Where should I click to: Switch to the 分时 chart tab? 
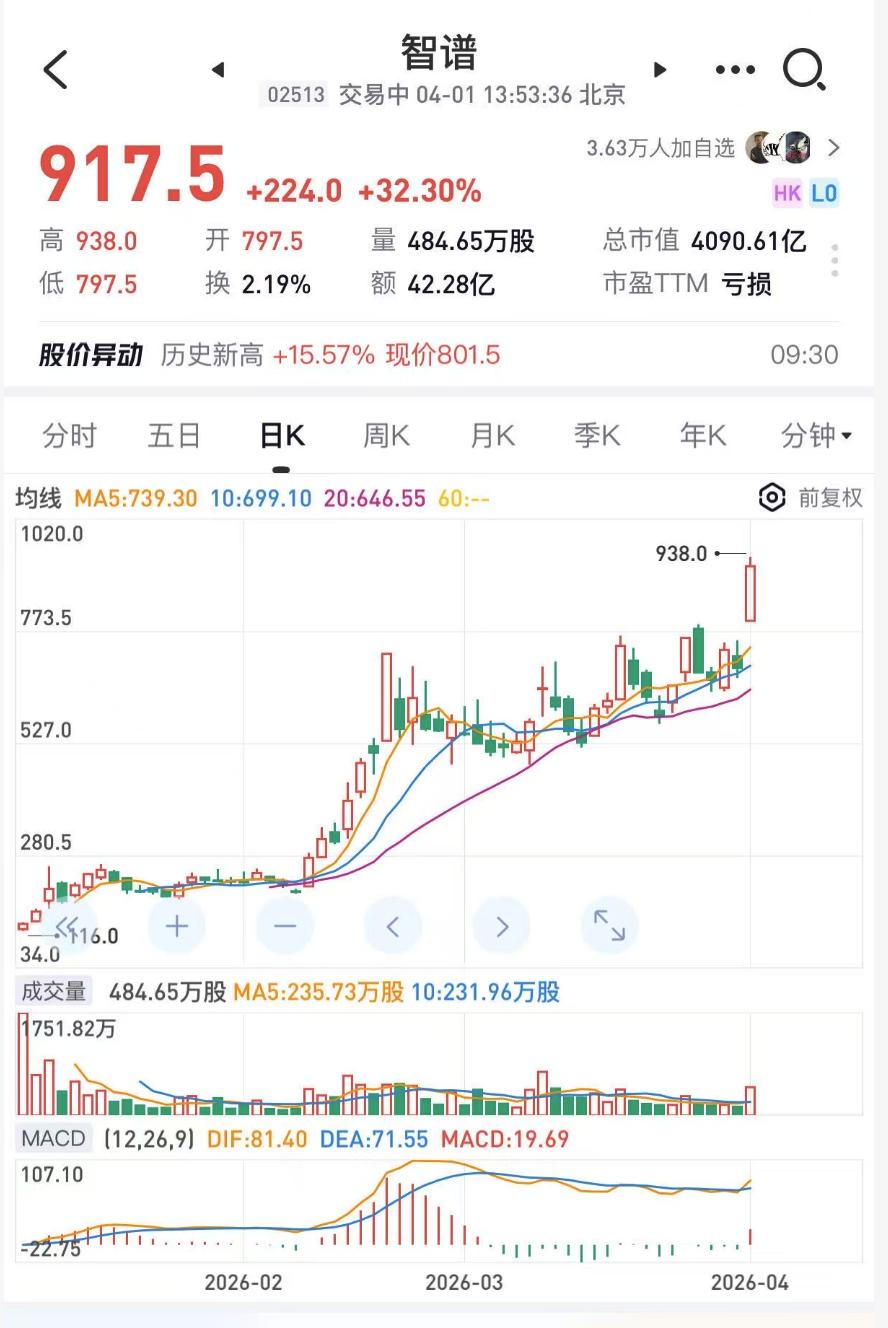pos(70,436)
